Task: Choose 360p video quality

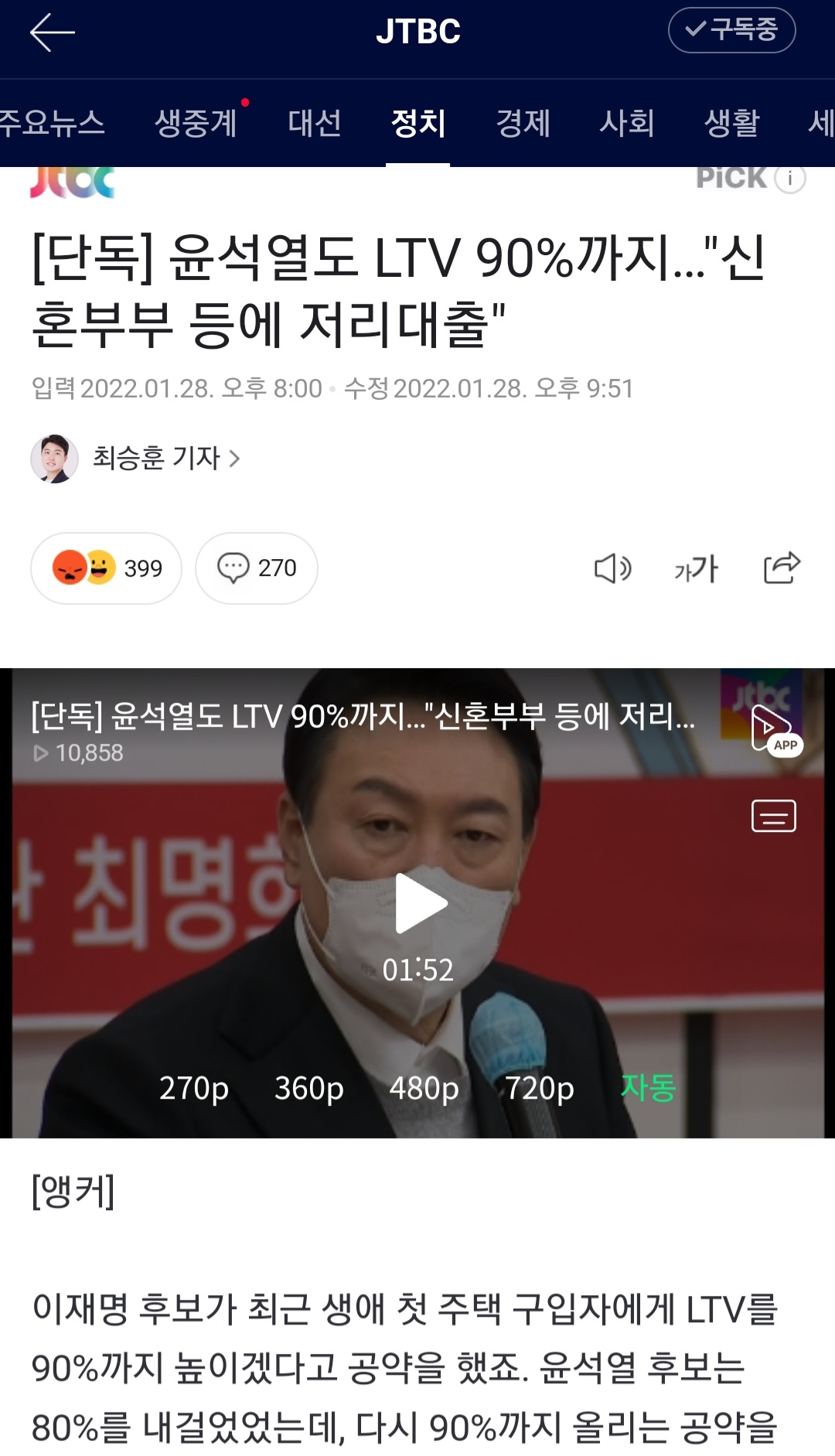Action: (x=308, y=1088)
